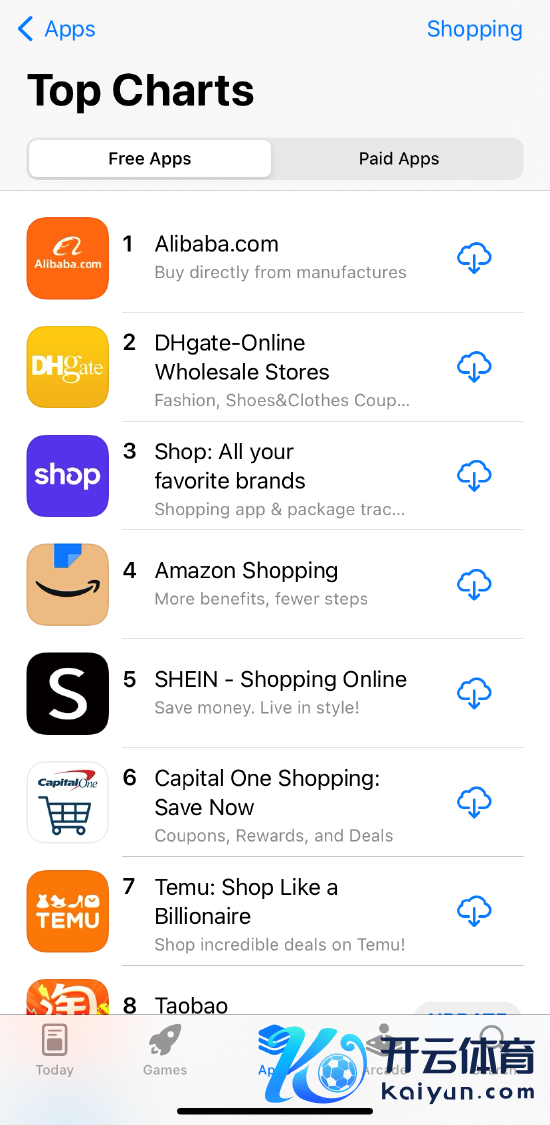Download Alibaba.com app
Image resolution: width=550 pixels, height=1125 pixels.
[474, 258]
